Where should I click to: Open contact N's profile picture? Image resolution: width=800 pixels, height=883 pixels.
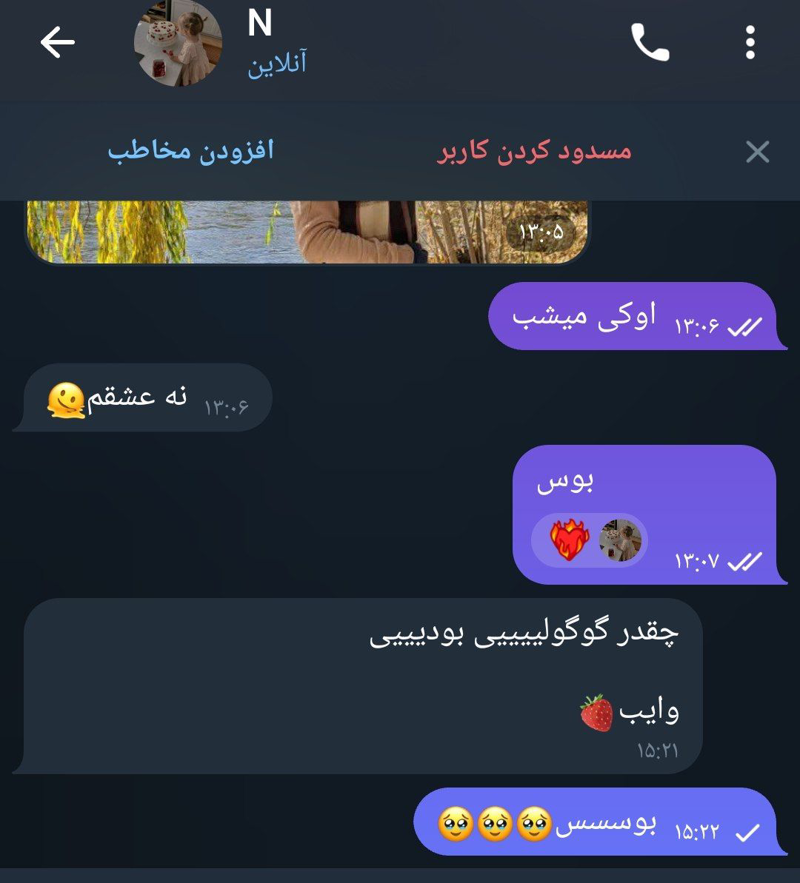tap(177, 42)
